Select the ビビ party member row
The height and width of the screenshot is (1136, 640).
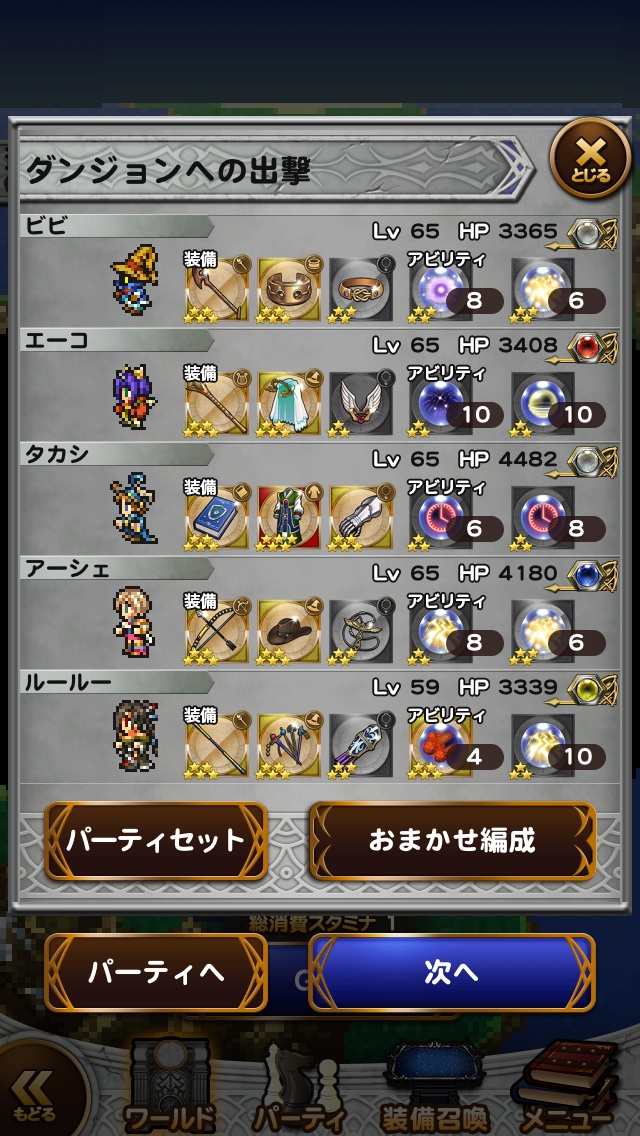(x=320, y=270)
